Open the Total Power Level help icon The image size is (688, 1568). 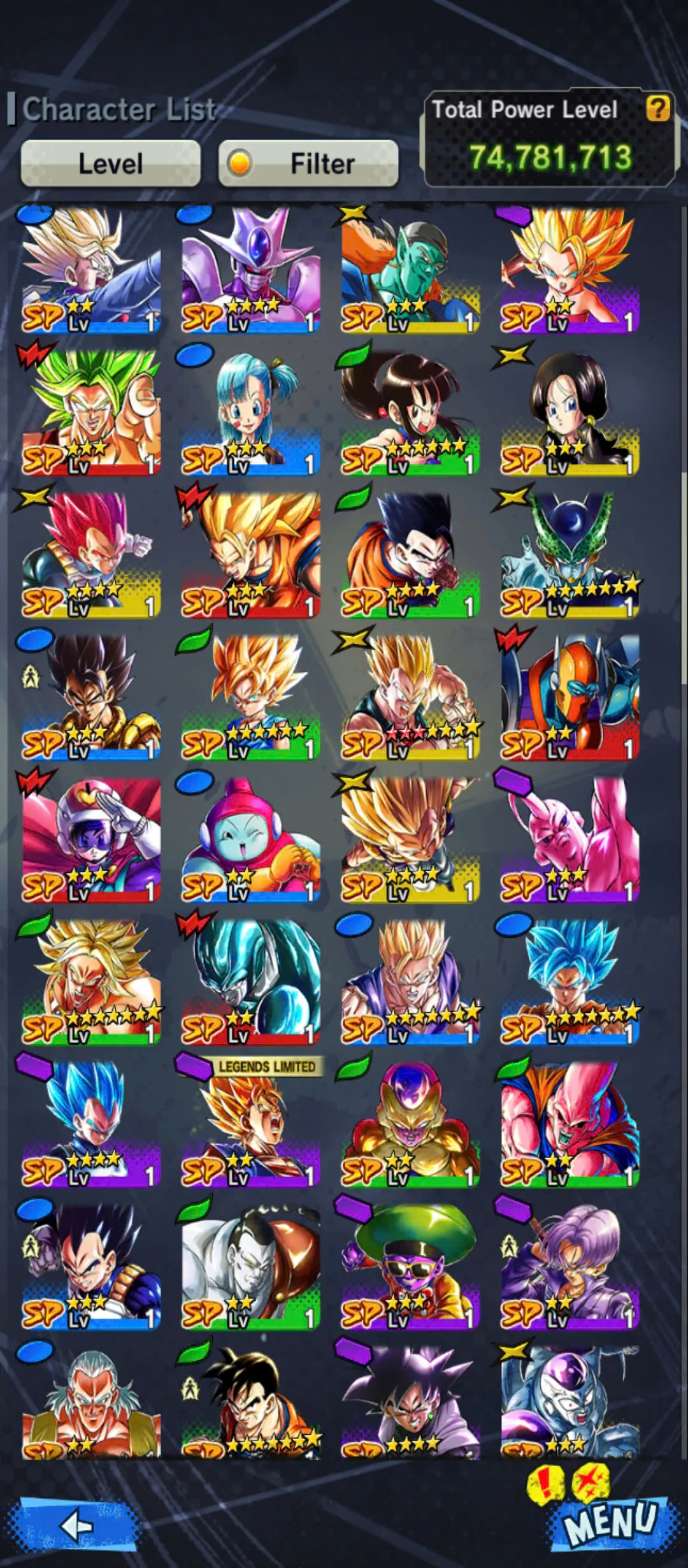659,110
